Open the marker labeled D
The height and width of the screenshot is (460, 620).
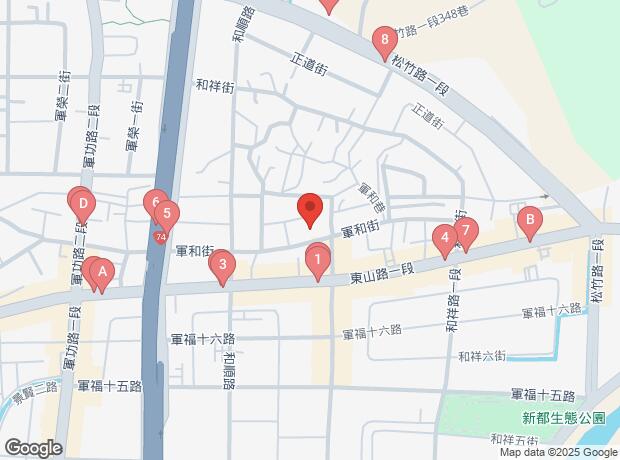[83, 205]
